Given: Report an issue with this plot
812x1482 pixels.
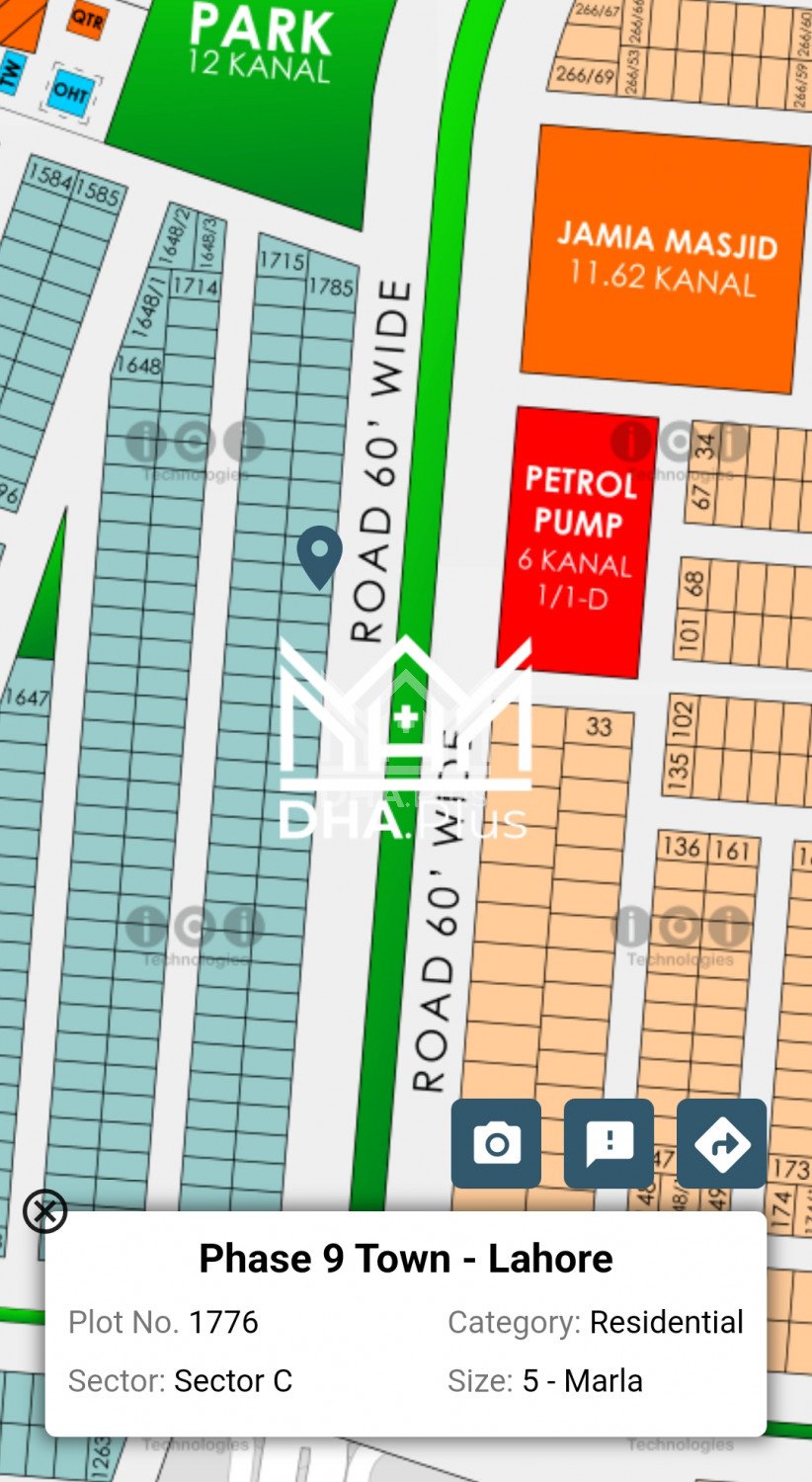Looking at the screenshot, I should click(609, 1143).
